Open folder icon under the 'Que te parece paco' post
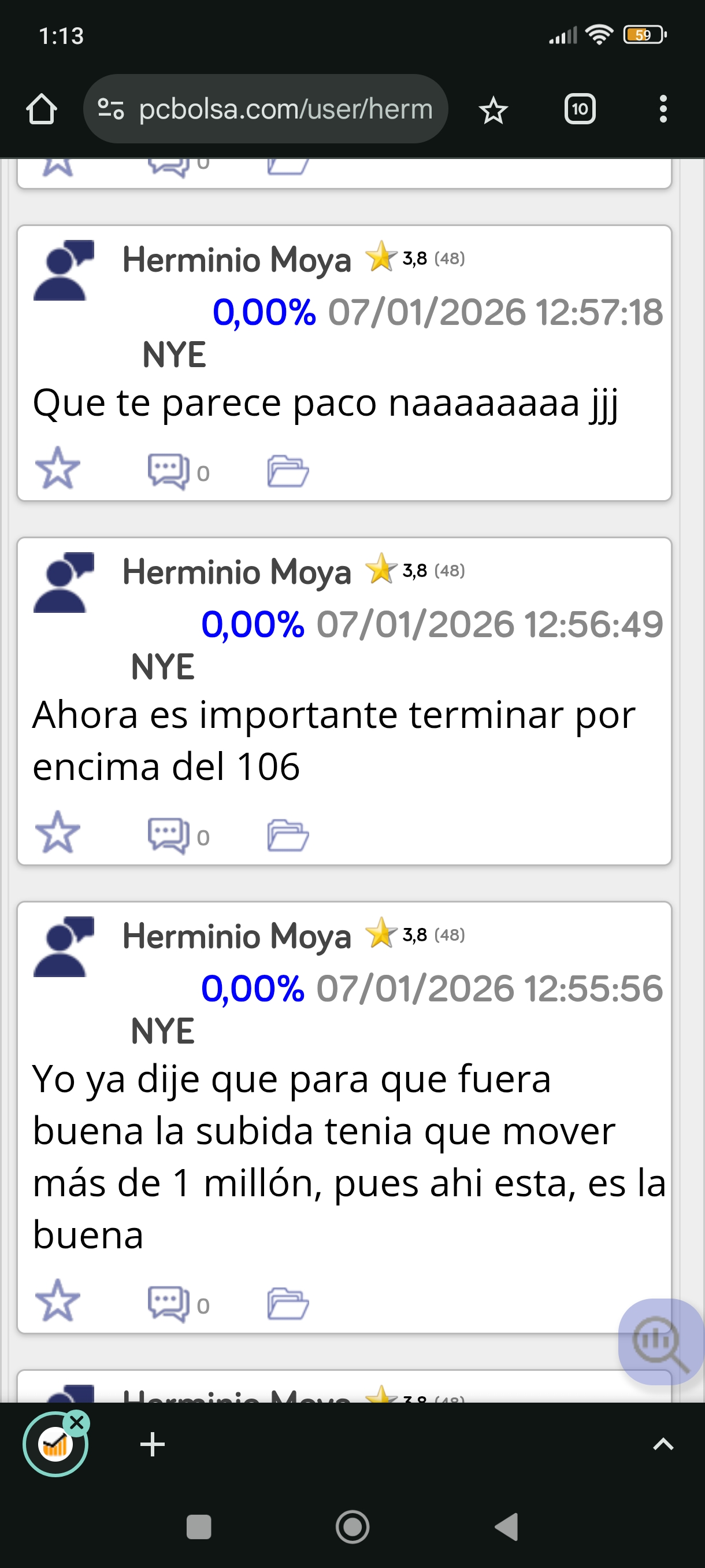Viewport: 705px width, 1568px height. (x=288, y=471)
